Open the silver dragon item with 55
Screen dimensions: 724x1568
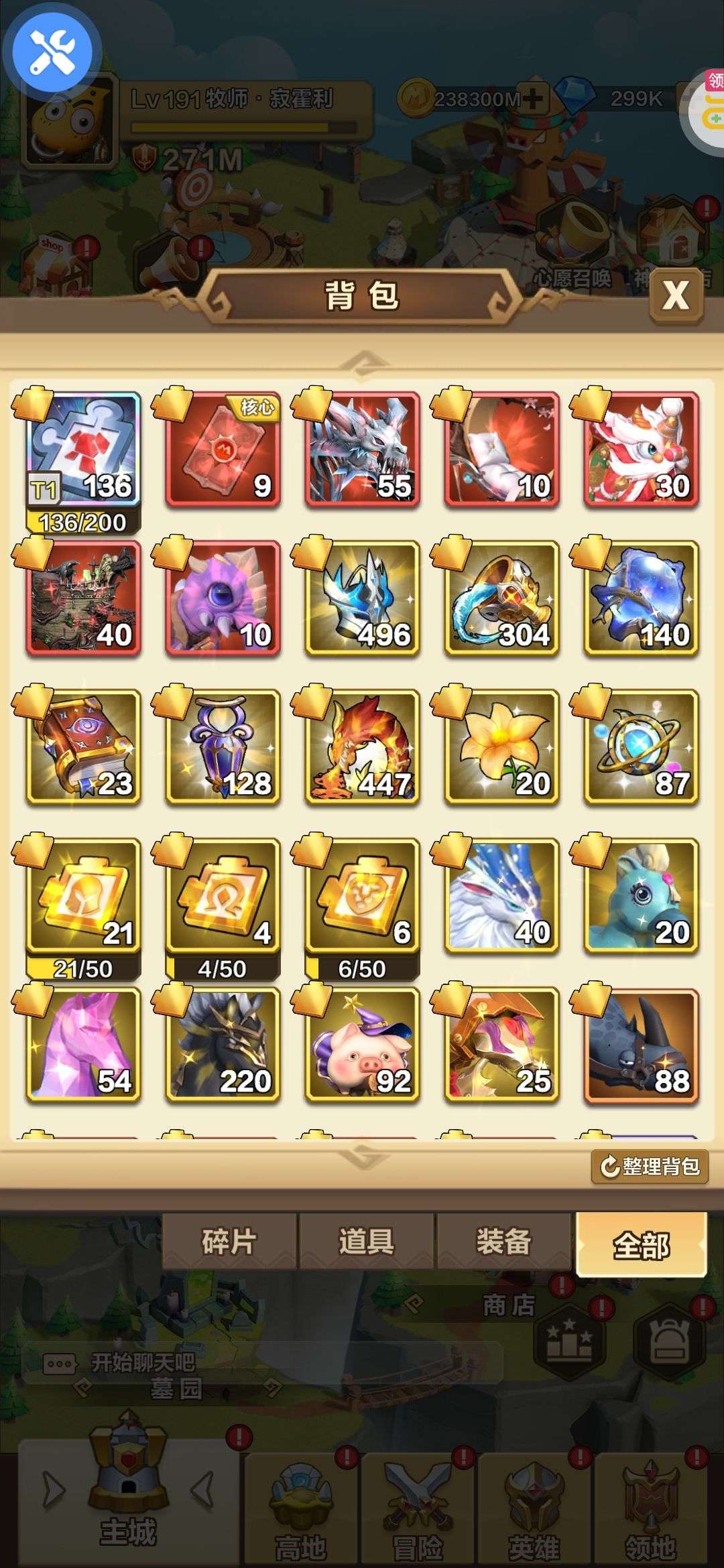pos(362,450)
